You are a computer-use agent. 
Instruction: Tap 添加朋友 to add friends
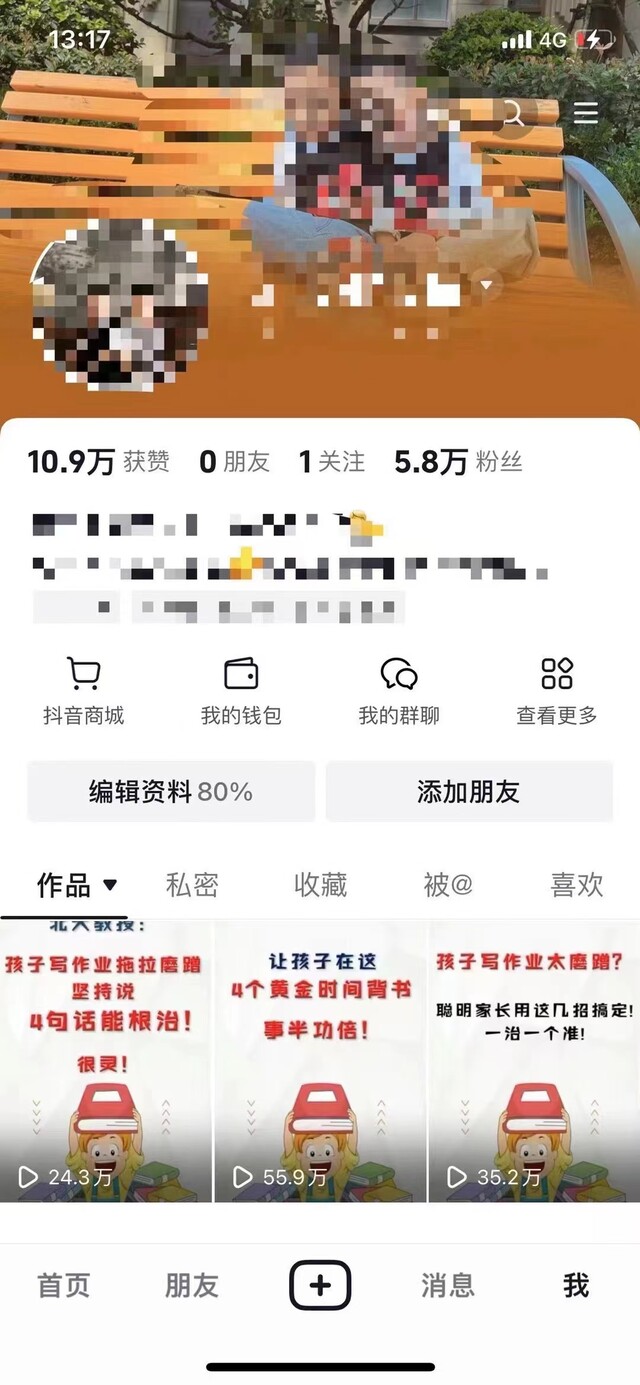[469, 792]
